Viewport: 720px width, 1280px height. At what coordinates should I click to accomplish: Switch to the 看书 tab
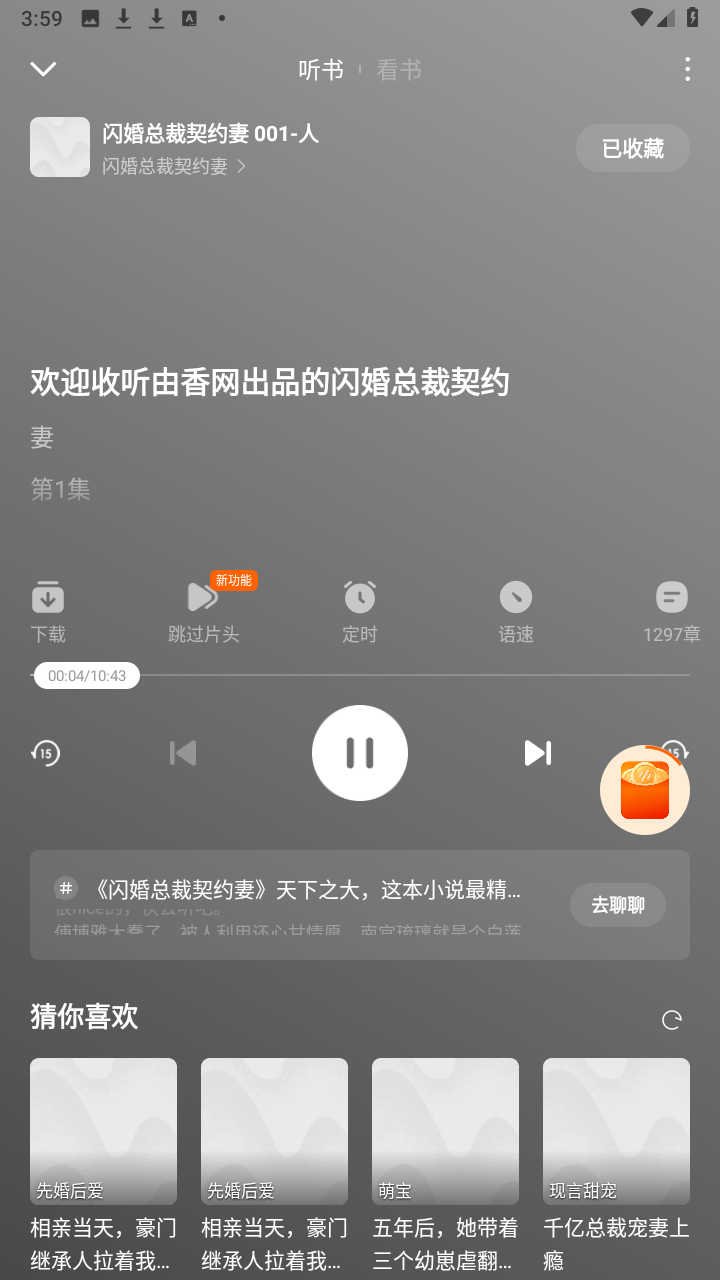399,69
